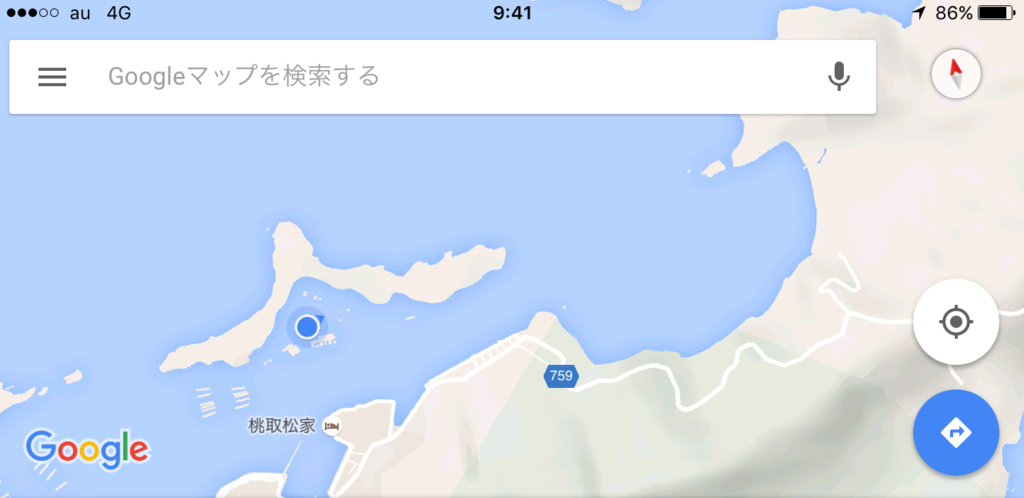The image size is (1024, 498).
Task: Open directions with the blue arrow button
Action: [x=955, y=432]
